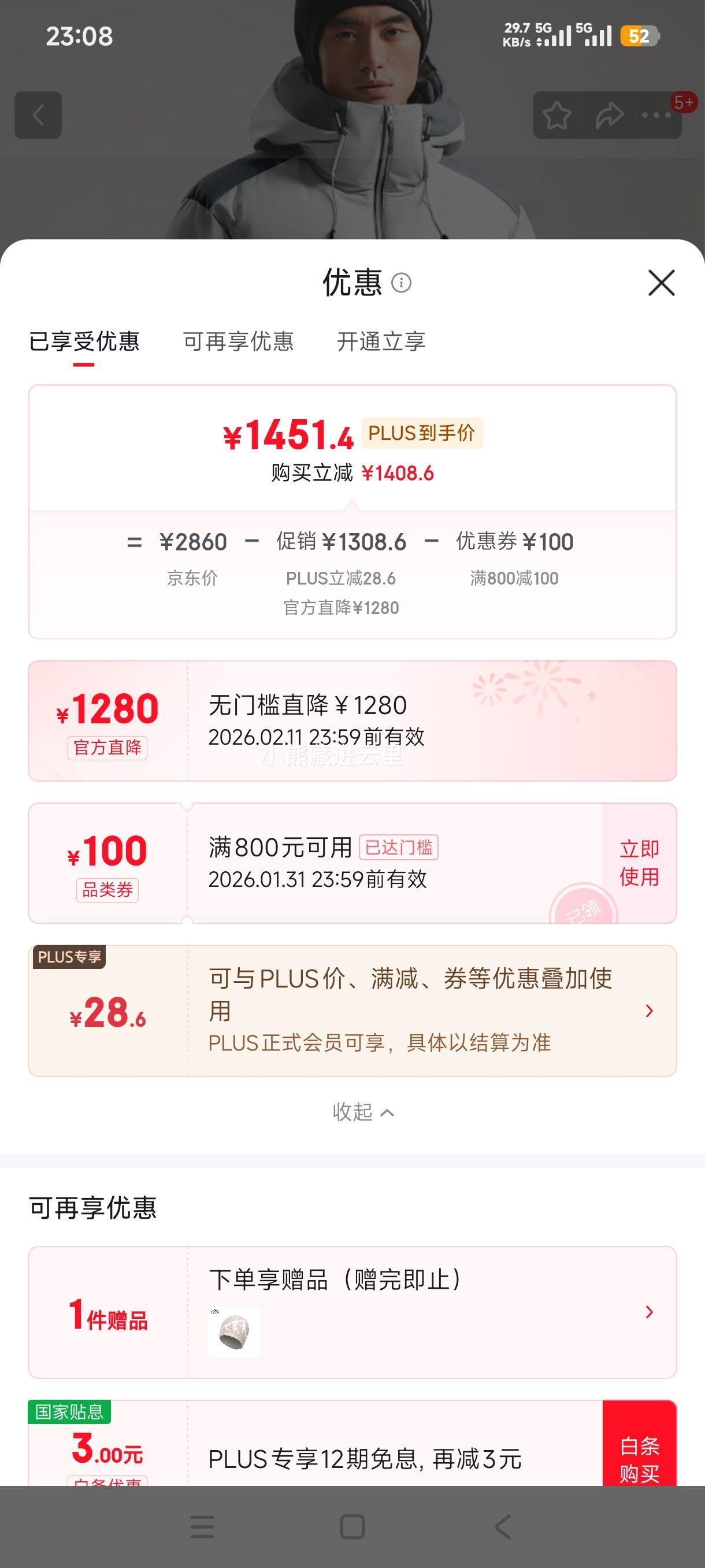The width and height of the screenshot is (705, 1568).
Task: Open the 开通立享 tab
Action: tap(383, 342)
